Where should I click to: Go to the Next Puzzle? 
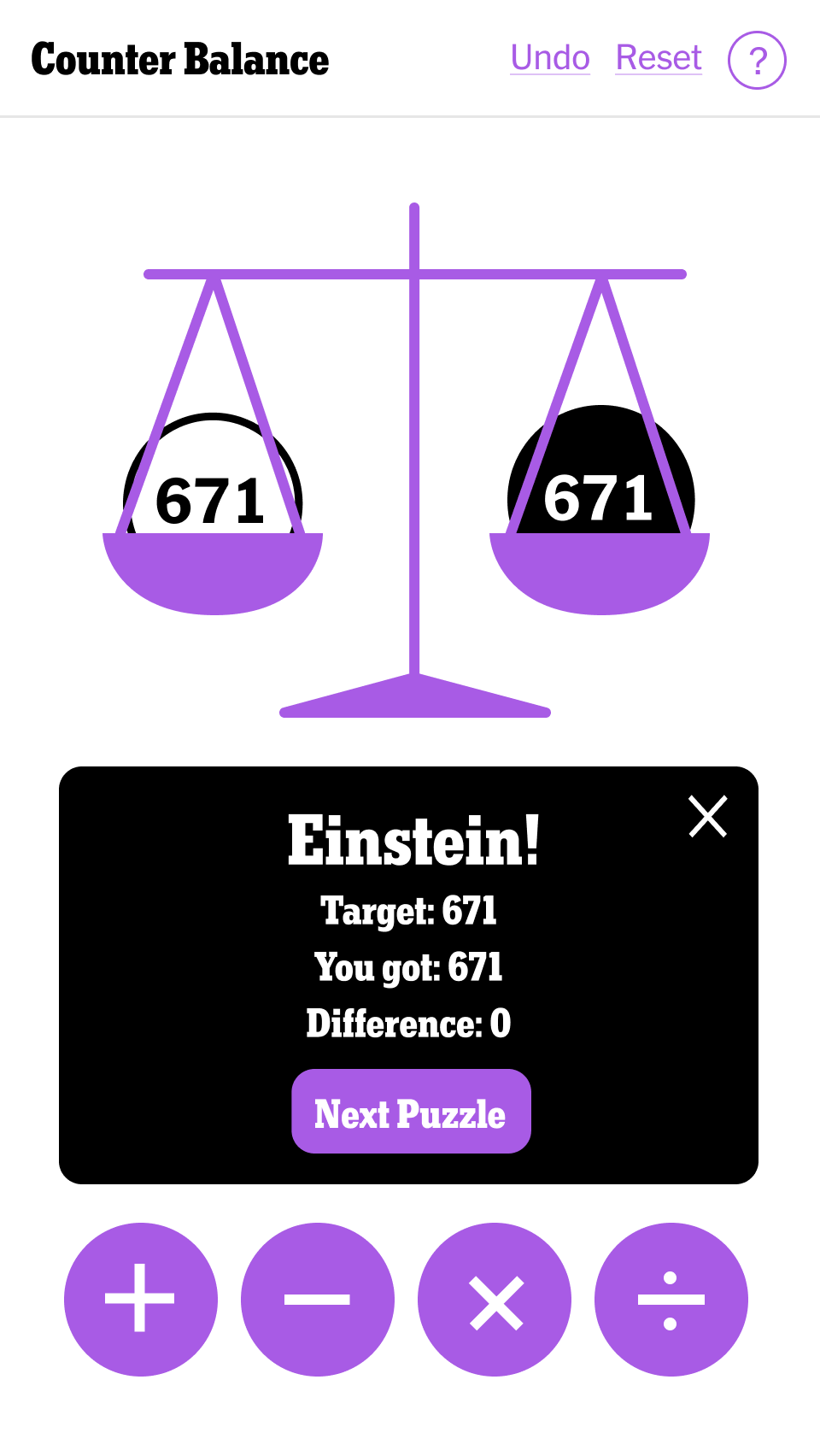pos(411,1112)
